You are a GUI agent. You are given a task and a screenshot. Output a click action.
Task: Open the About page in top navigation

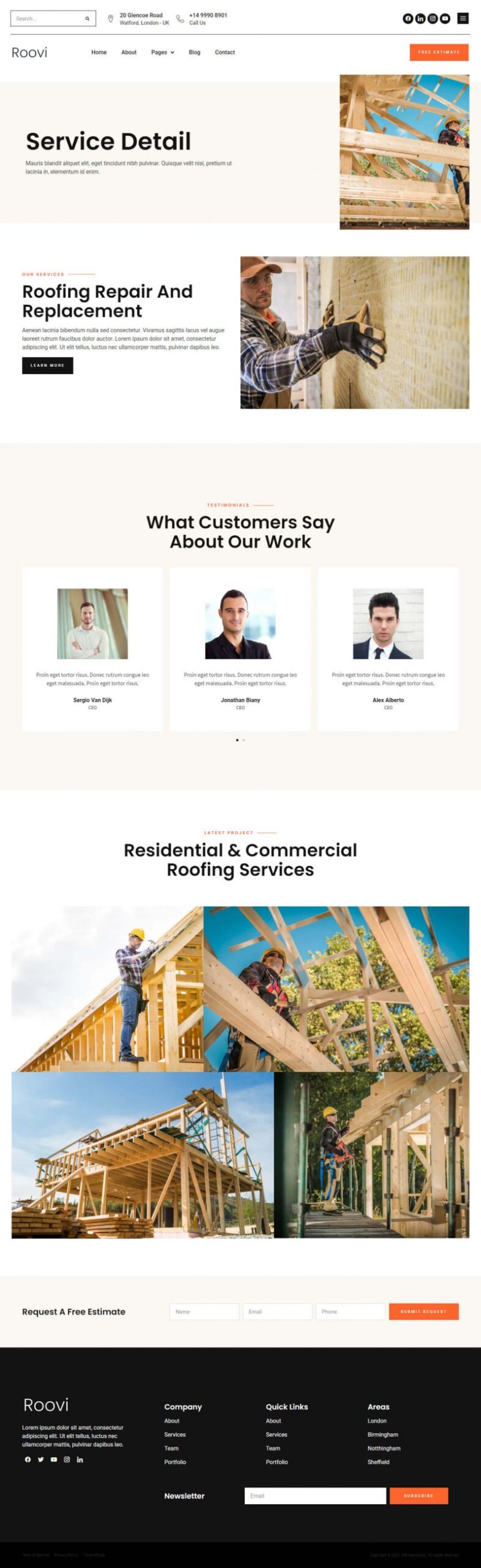point(129,52)
